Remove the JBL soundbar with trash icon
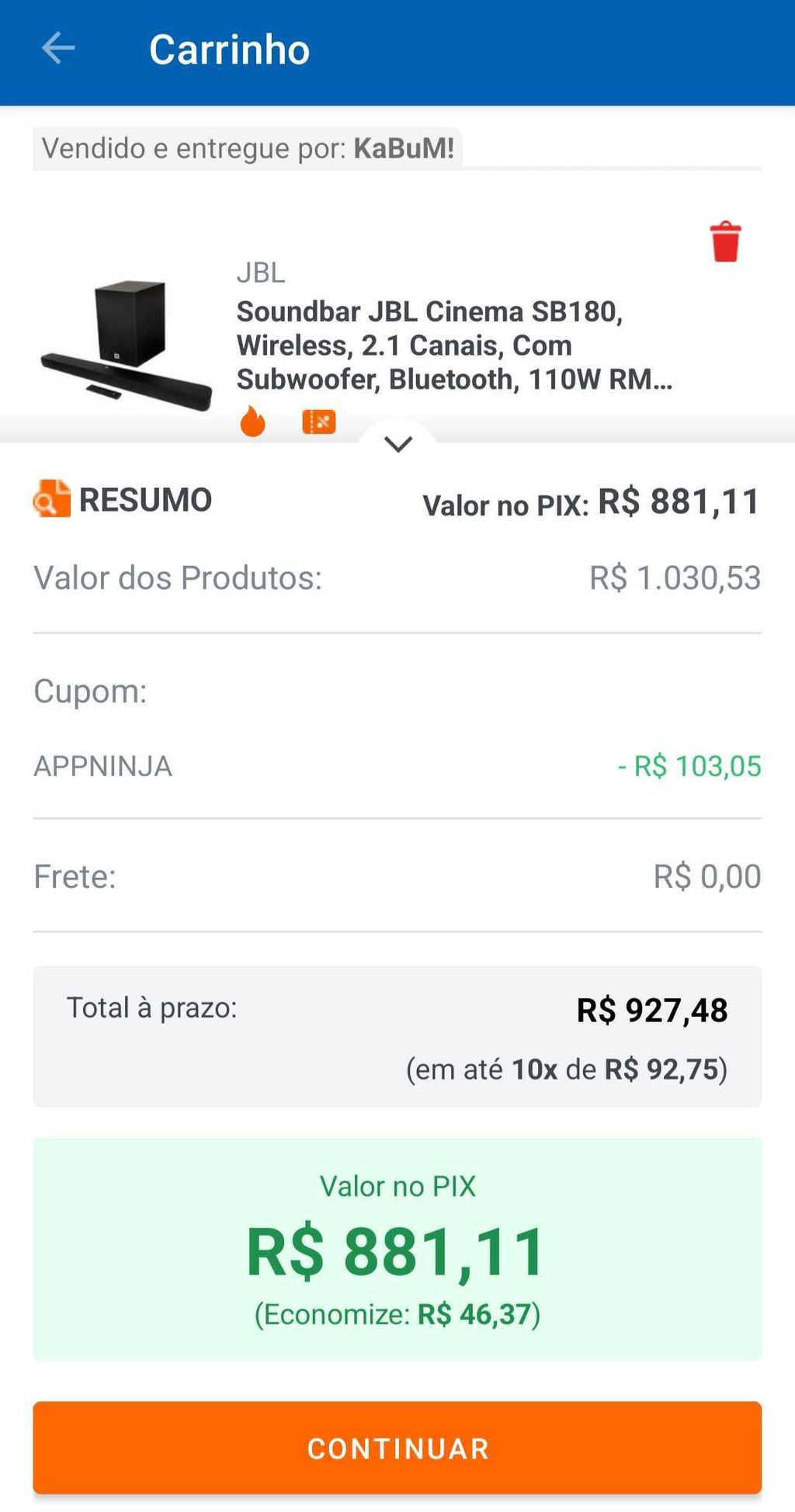This screenshot has width=795, height=1512. pos(725,241)
